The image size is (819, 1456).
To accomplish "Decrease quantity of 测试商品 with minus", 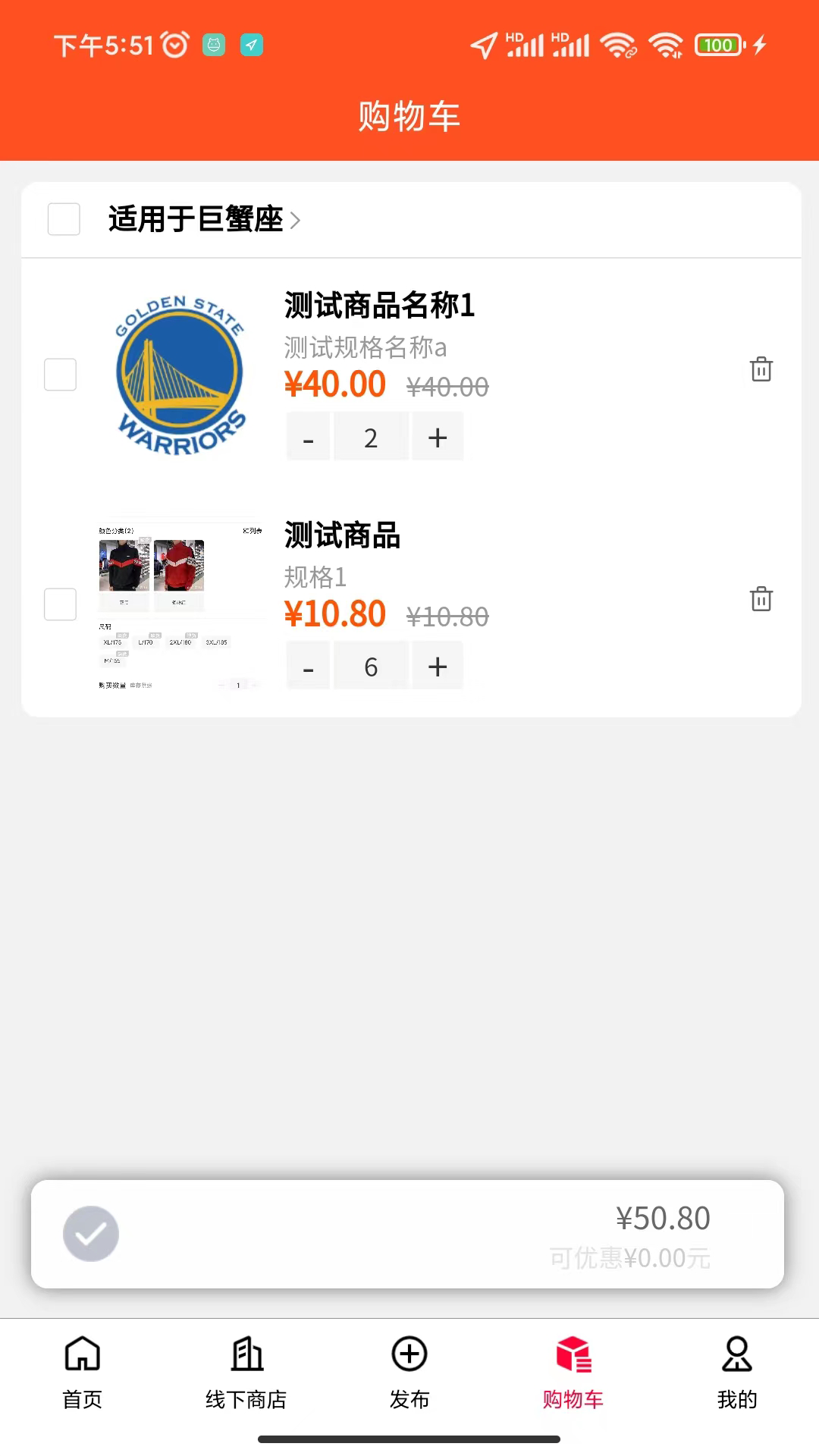I will coord(308,666).
